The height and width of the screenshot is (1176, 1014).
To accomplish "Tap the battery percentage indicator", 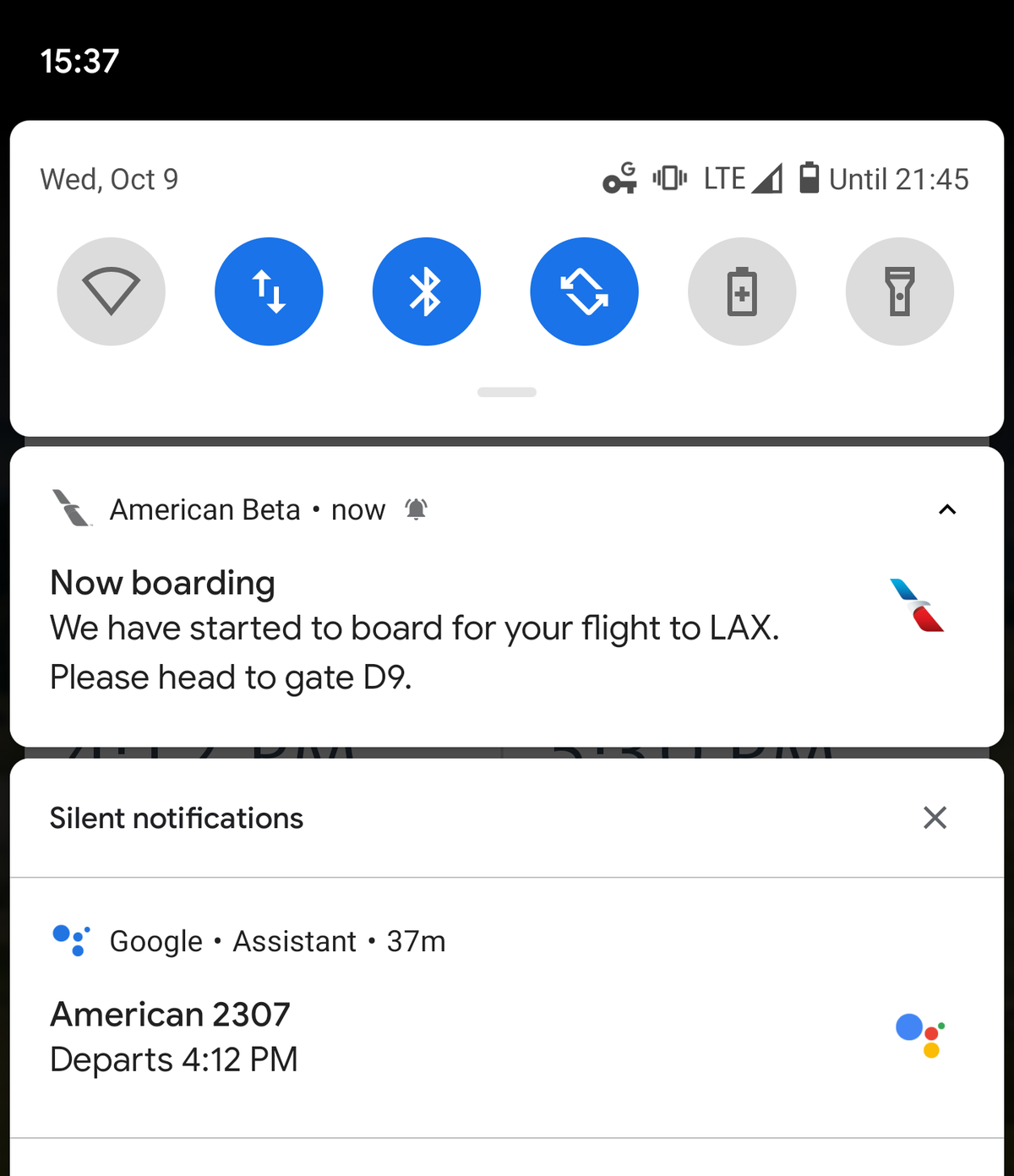I will [x=810, y=178].
